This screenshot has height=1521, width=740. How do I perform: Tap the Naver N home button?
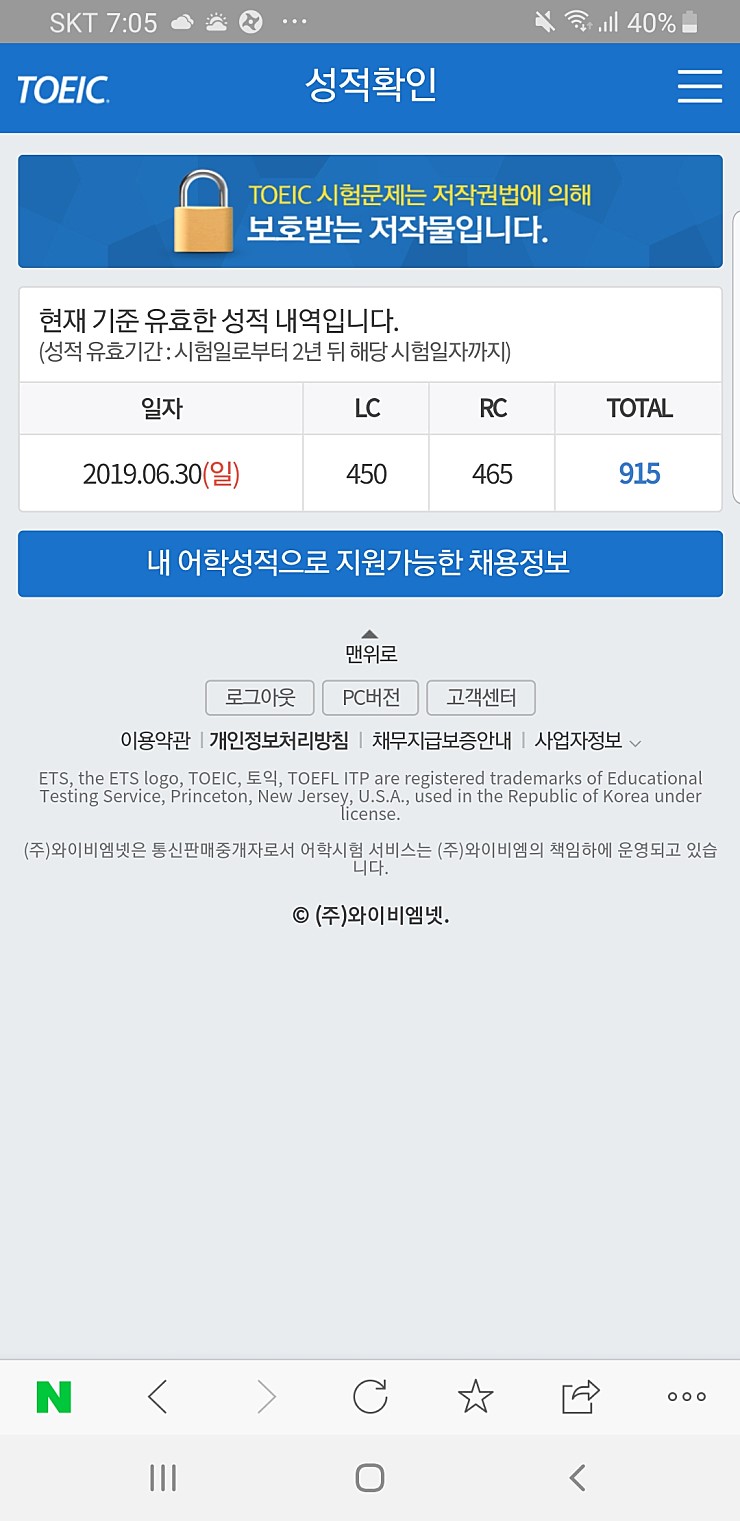54,1396
